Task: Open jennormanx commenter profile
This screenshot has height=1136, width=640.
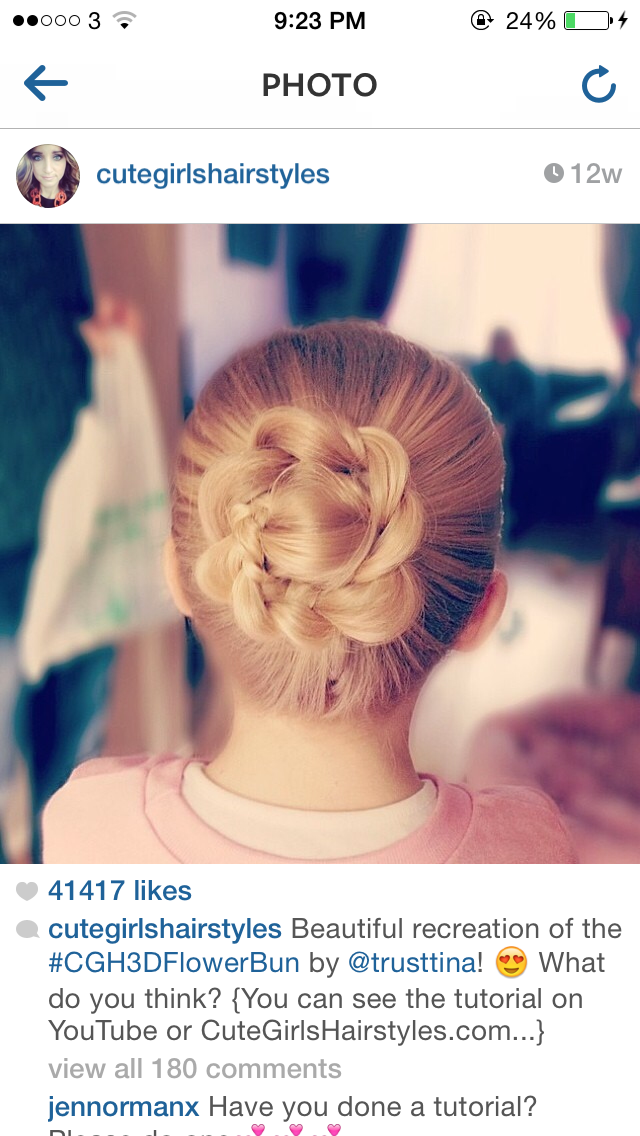Action: click(123, 1107)
